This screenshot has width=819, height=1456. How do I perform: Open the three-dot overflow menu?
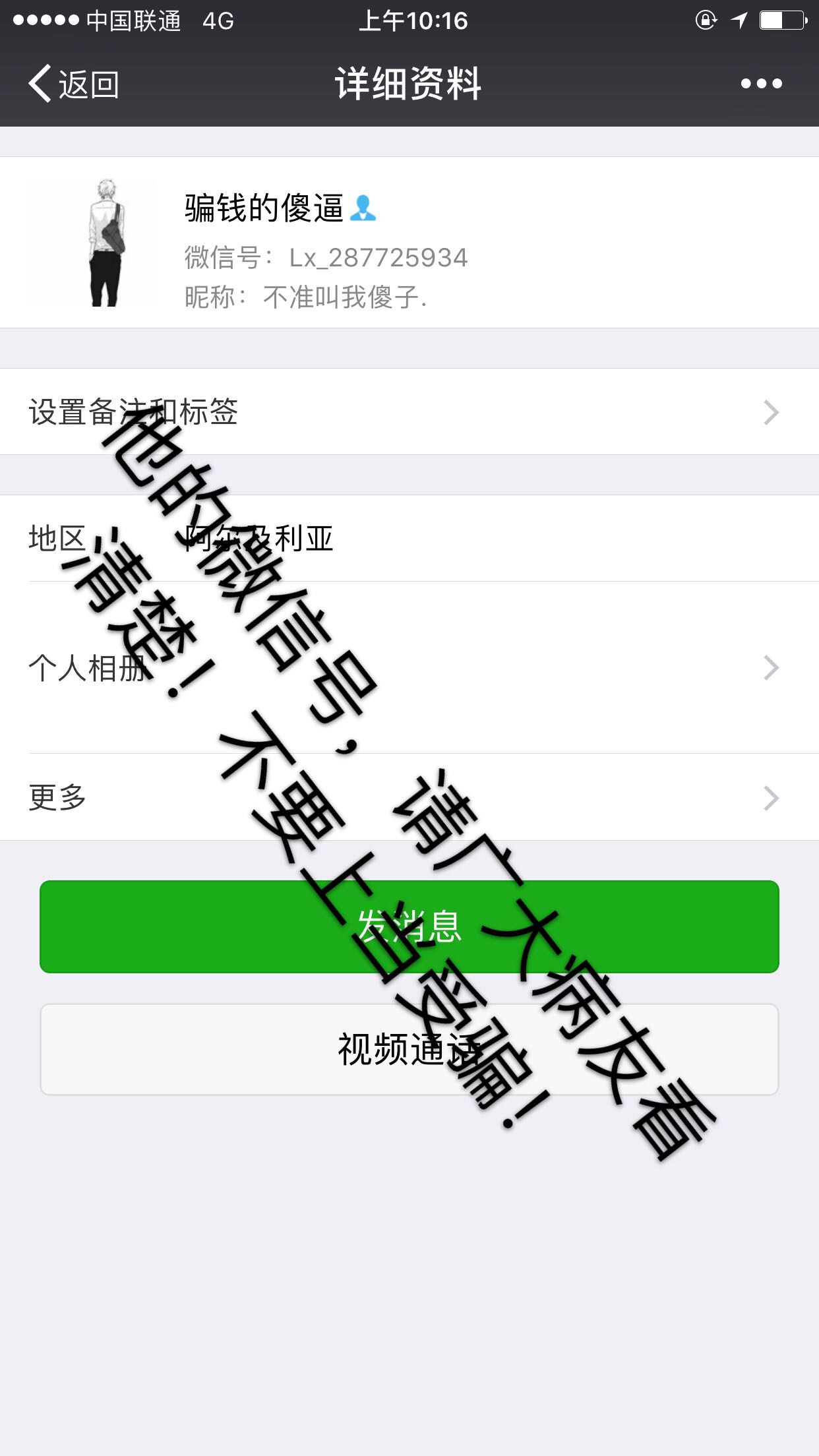pos(761,84)
